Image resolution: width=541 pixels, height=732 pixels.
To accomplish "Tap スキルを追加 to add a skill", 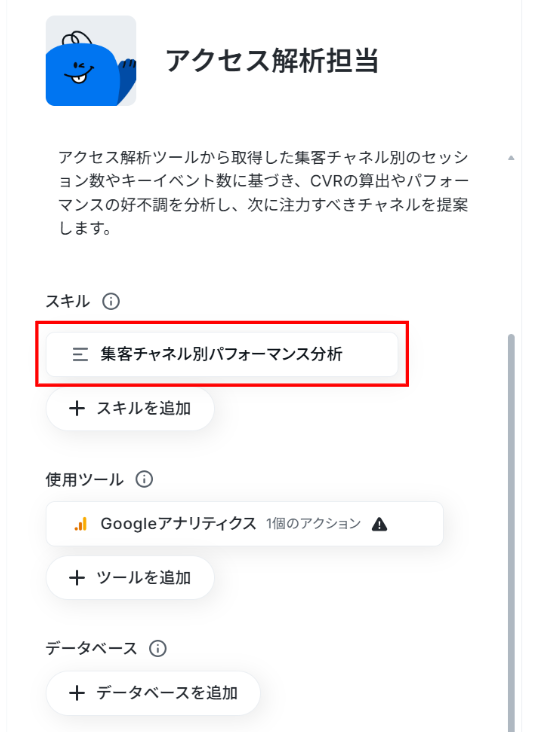I will [x=130, y=408].
